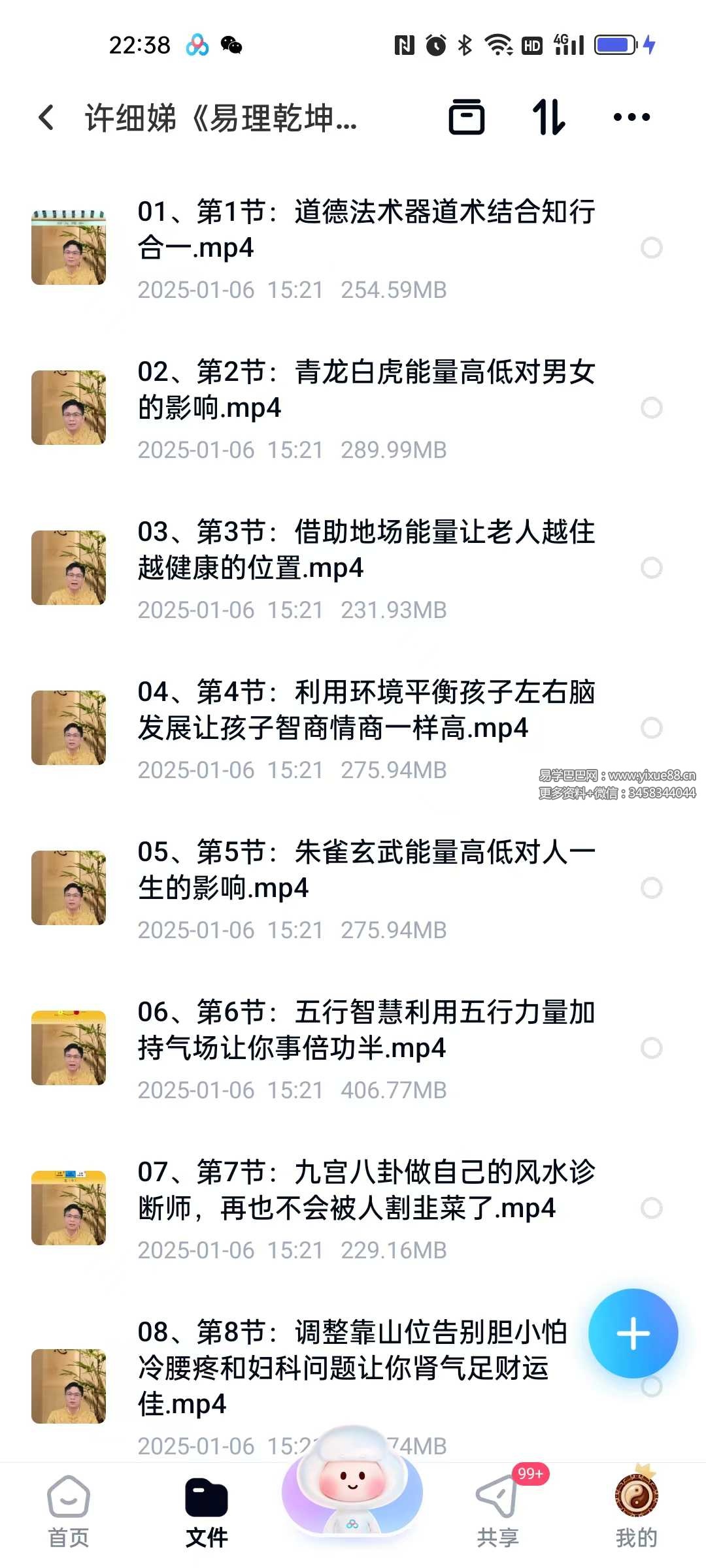Viewport: 706px width, 1568px height.
Task: Tap the blue plus floating button
Action: point(633,1333)
